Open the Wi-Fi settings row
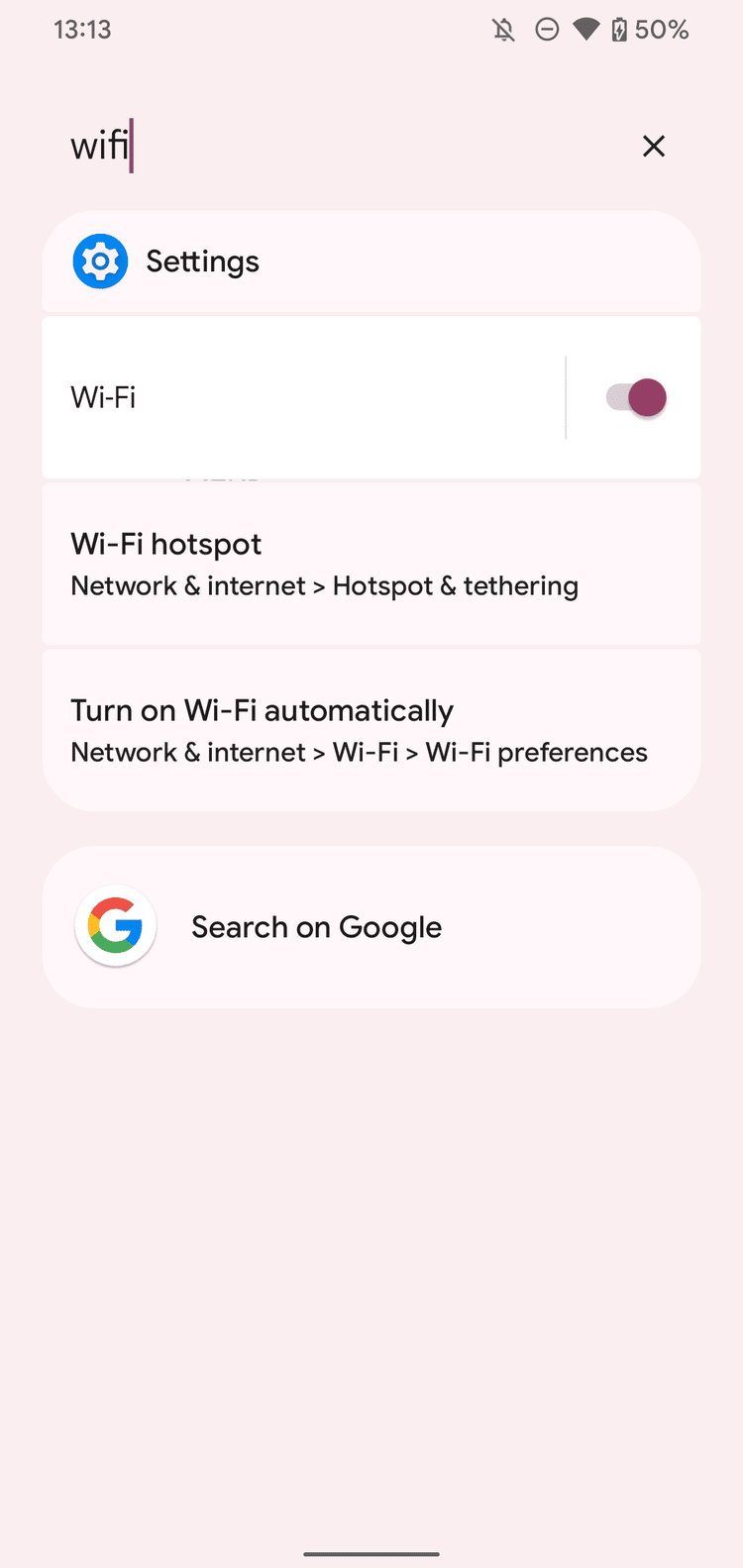Image resolution: width=743 pixels, height=1568 pixels. point(297,397)
